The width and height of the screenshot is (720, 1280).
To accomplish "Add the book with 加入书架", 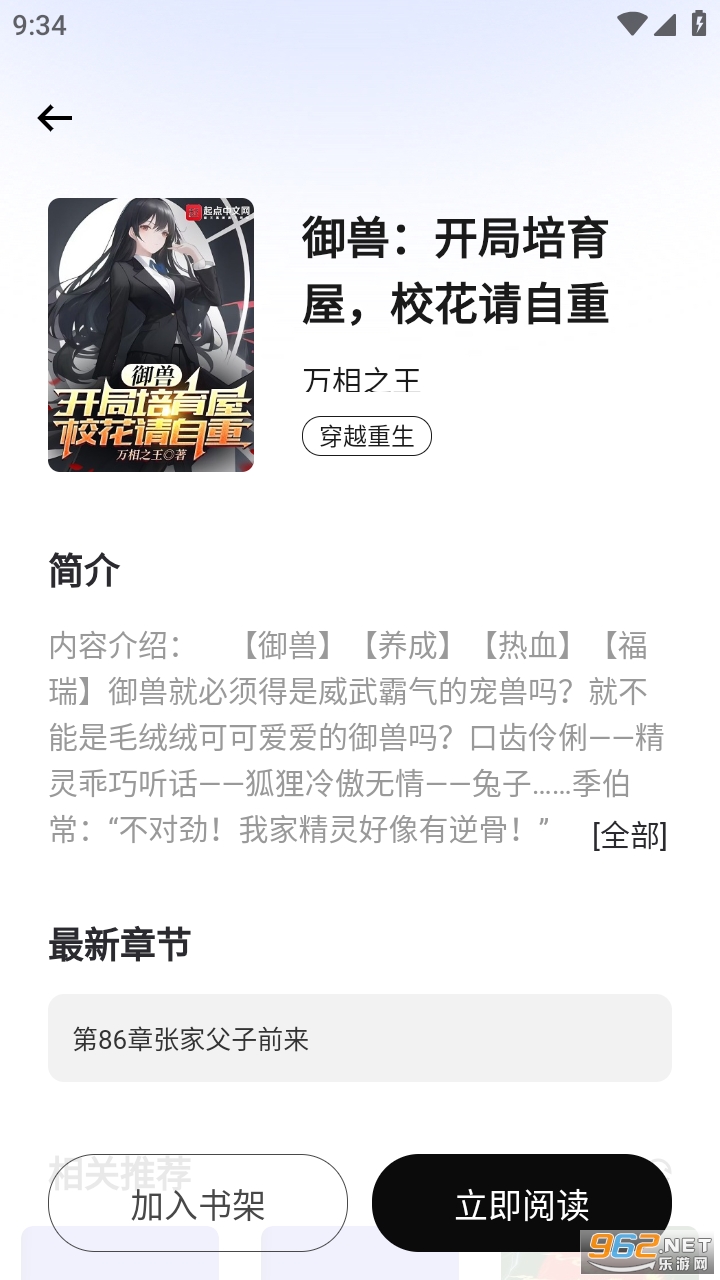I will coord(198,1203).
